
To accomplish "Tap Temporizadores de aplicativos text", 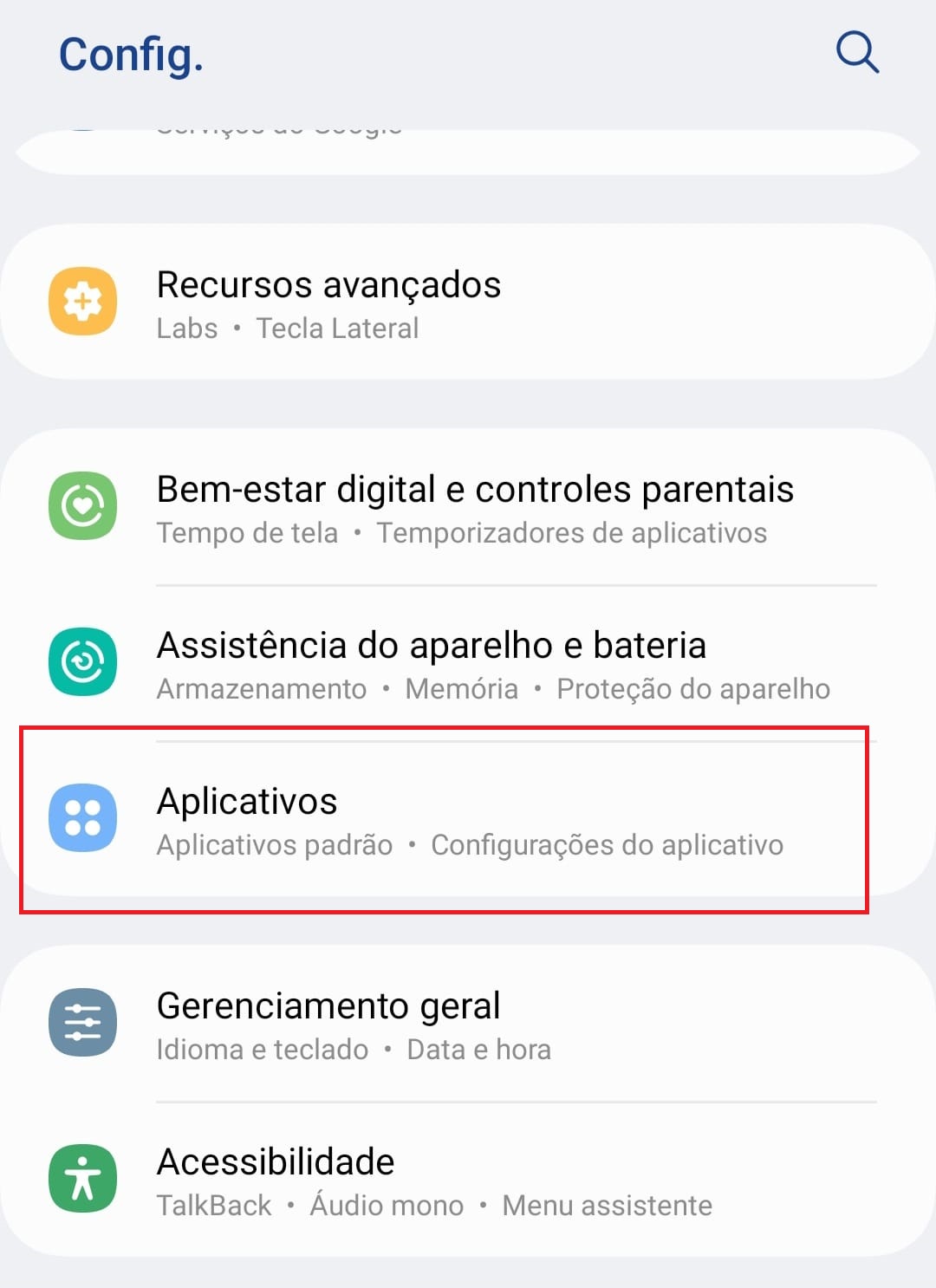I will point(572,532).
